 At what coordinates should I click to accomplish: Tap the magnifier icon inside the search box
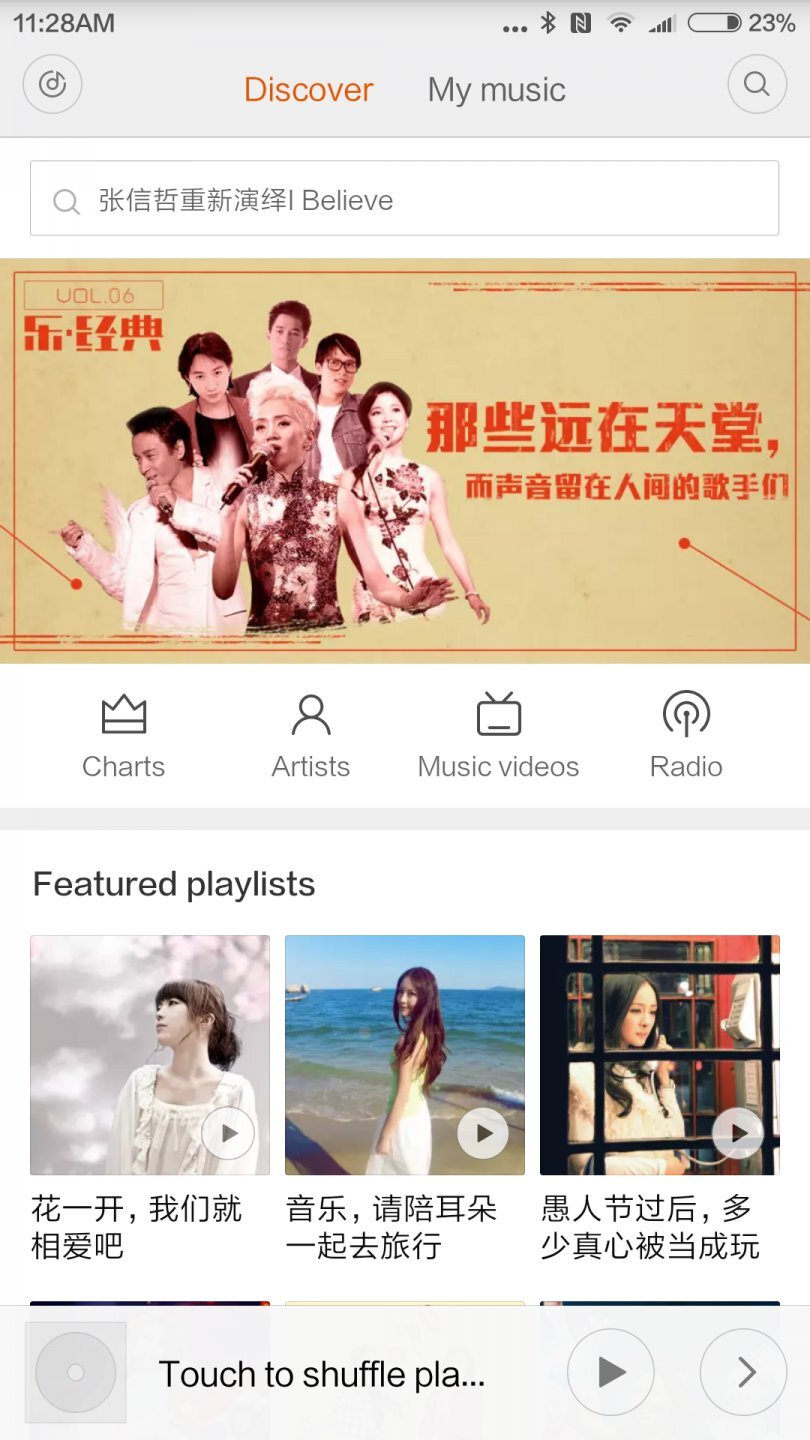[67, 201]
